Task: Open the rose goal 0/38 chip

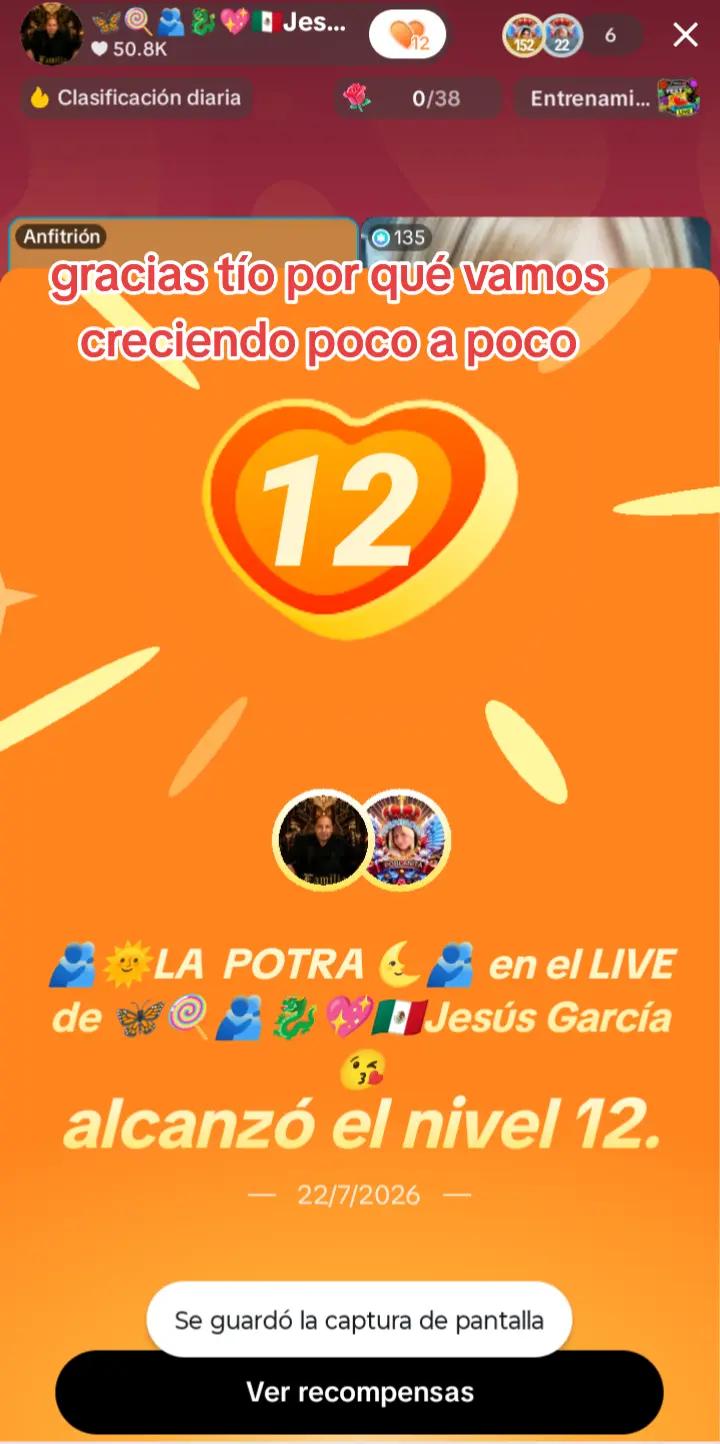Action: pos(417,98)
